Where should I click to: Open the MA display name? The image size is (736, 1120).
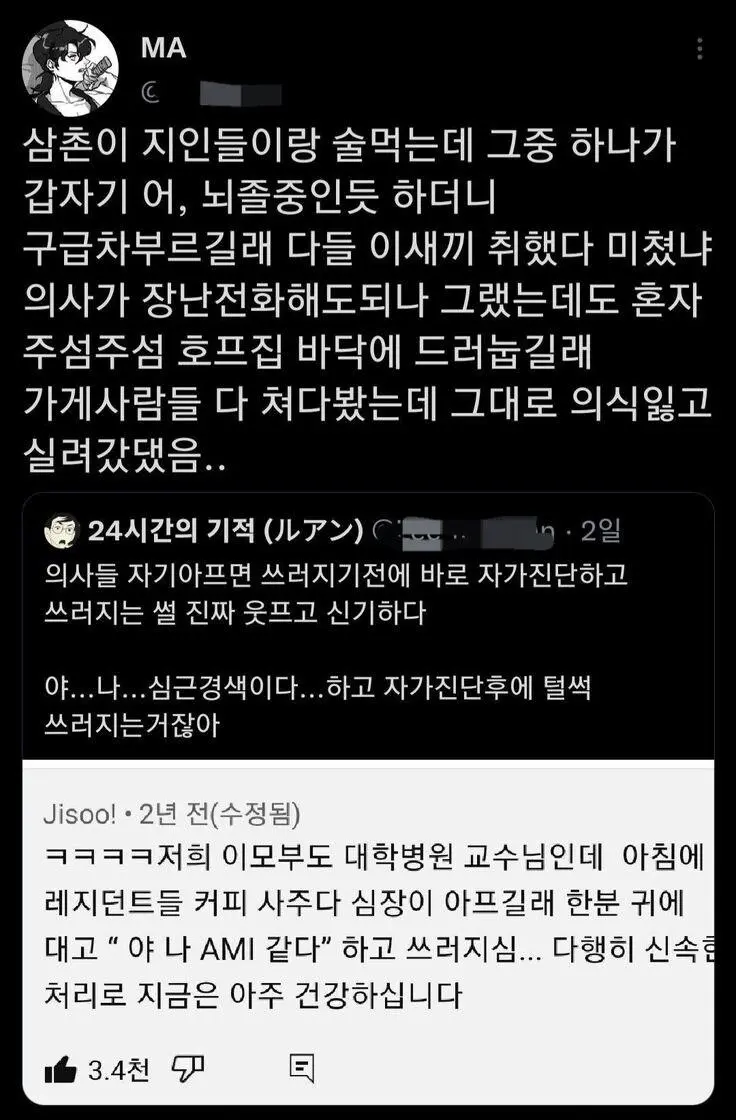pos(164,48)
